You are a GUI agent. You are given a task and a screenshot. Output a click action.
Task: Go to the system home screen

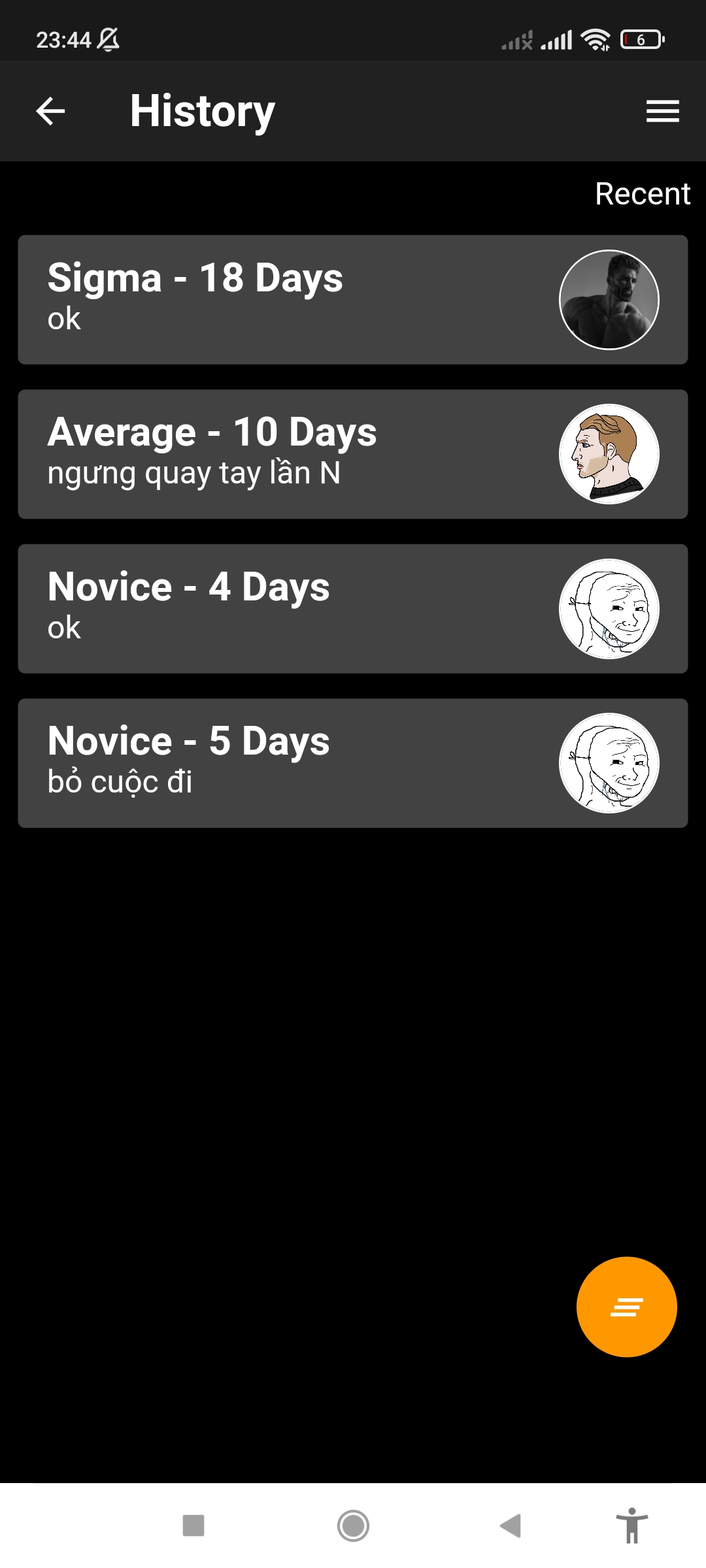(353, 1526)
